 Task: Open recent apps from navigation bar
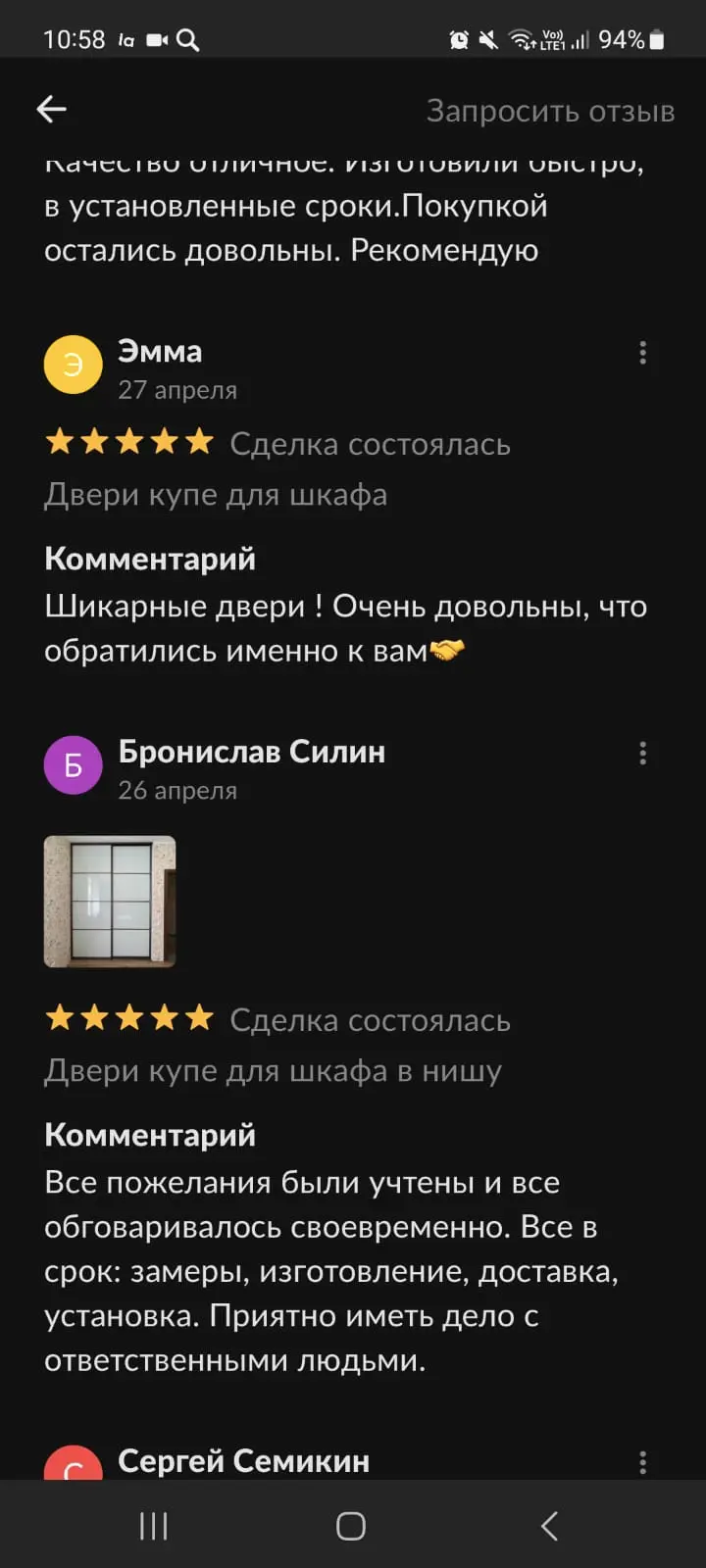(154, 1525)
